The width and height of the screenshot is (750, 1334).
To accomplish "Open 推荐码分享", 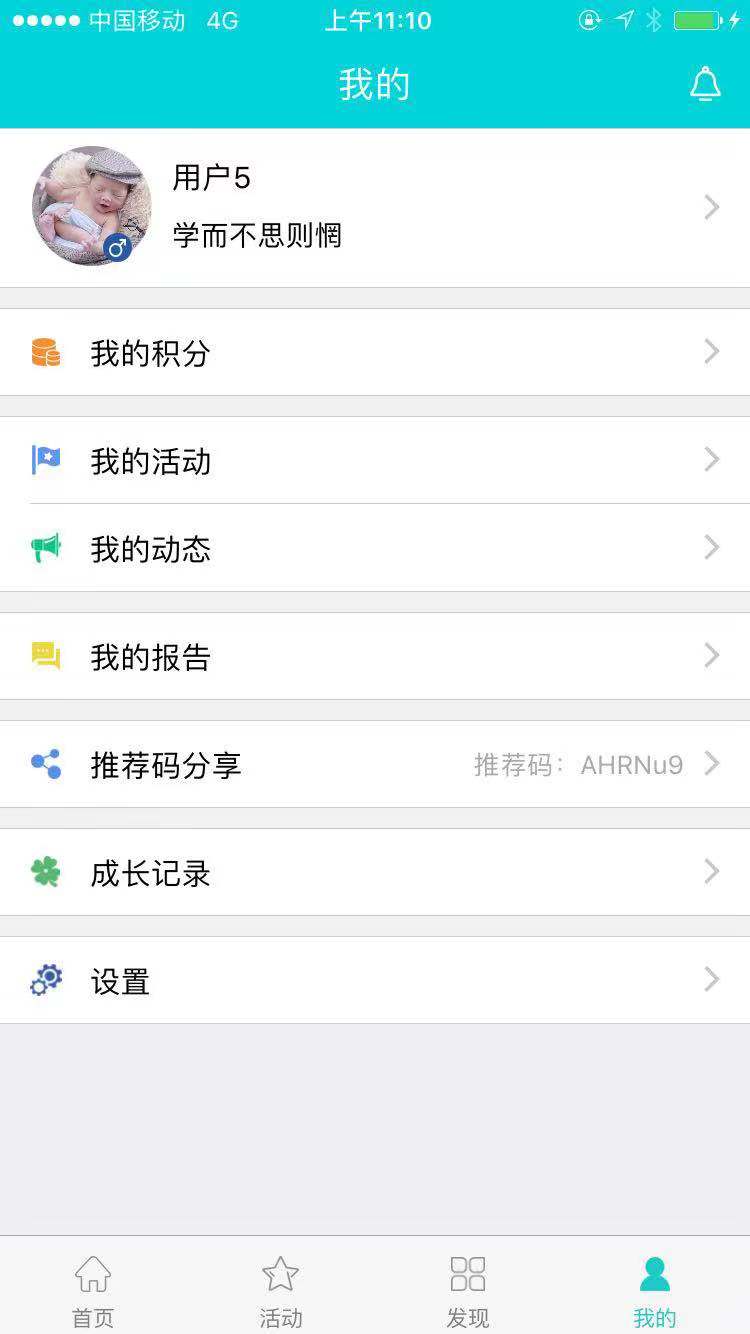I will click(x=375, y=764).
